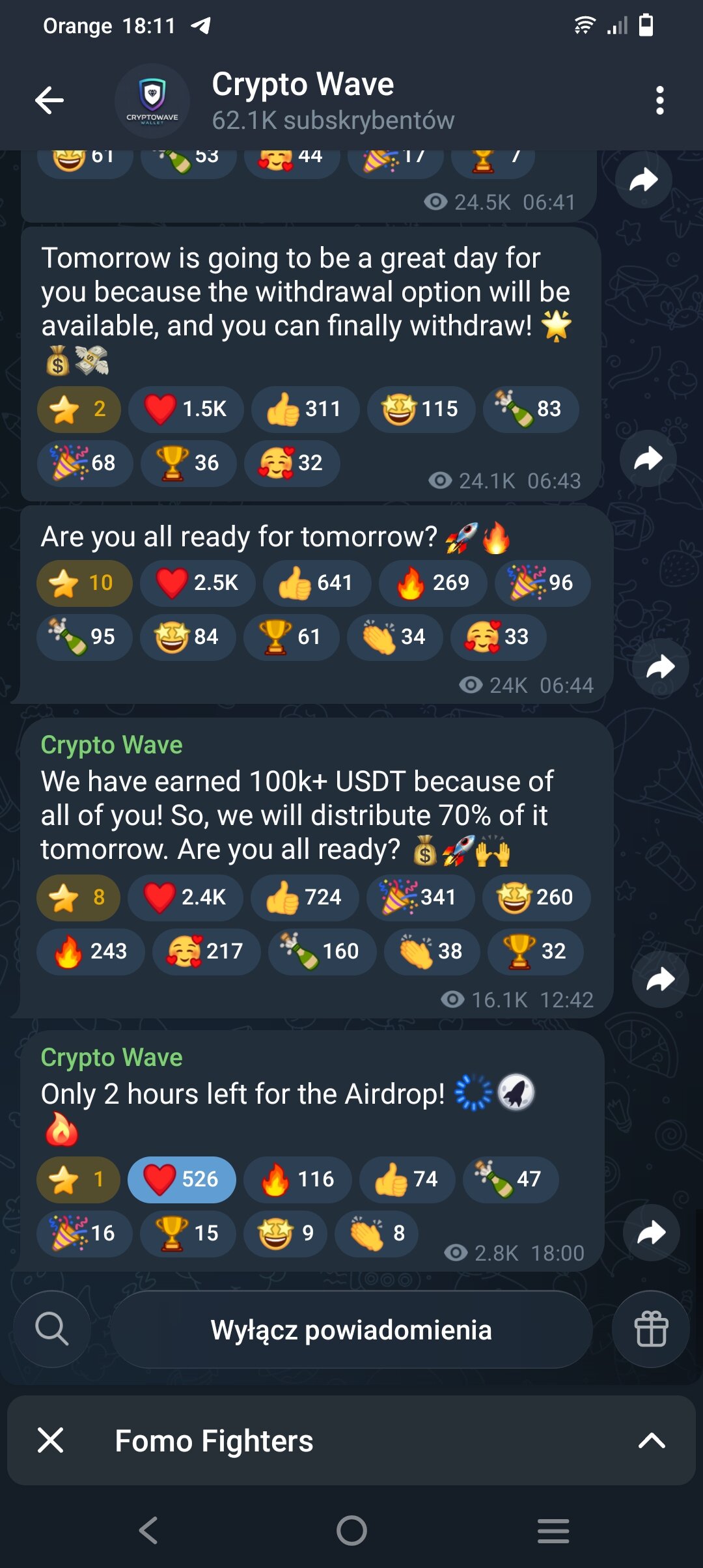The width and height of the screenshot is (703, 1568).
Task: React with heart showing 2.5K
Action: click(197, 583)
